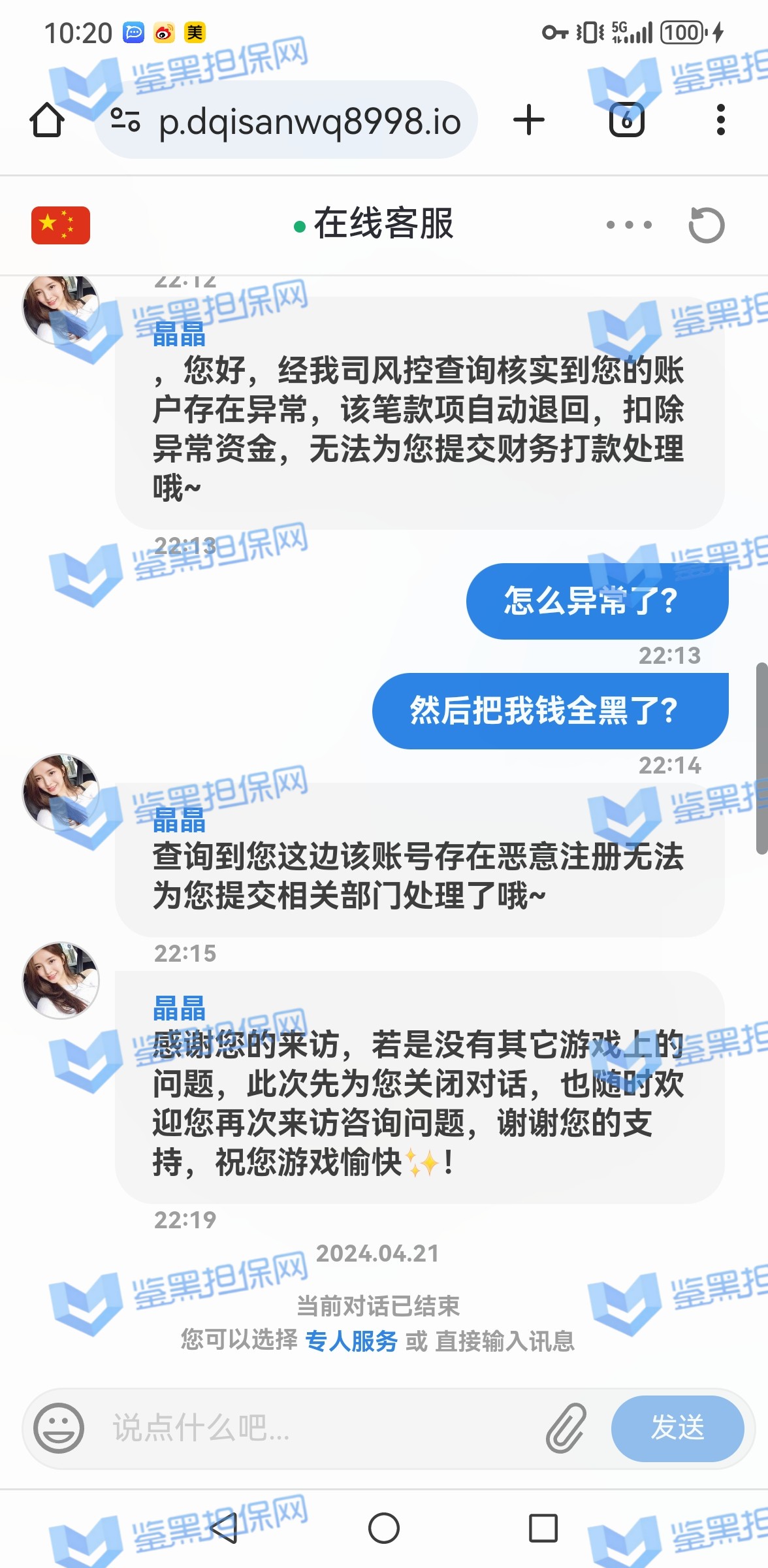Open recent apps from the navigation bar
768x1568 pixels.
543,1528
